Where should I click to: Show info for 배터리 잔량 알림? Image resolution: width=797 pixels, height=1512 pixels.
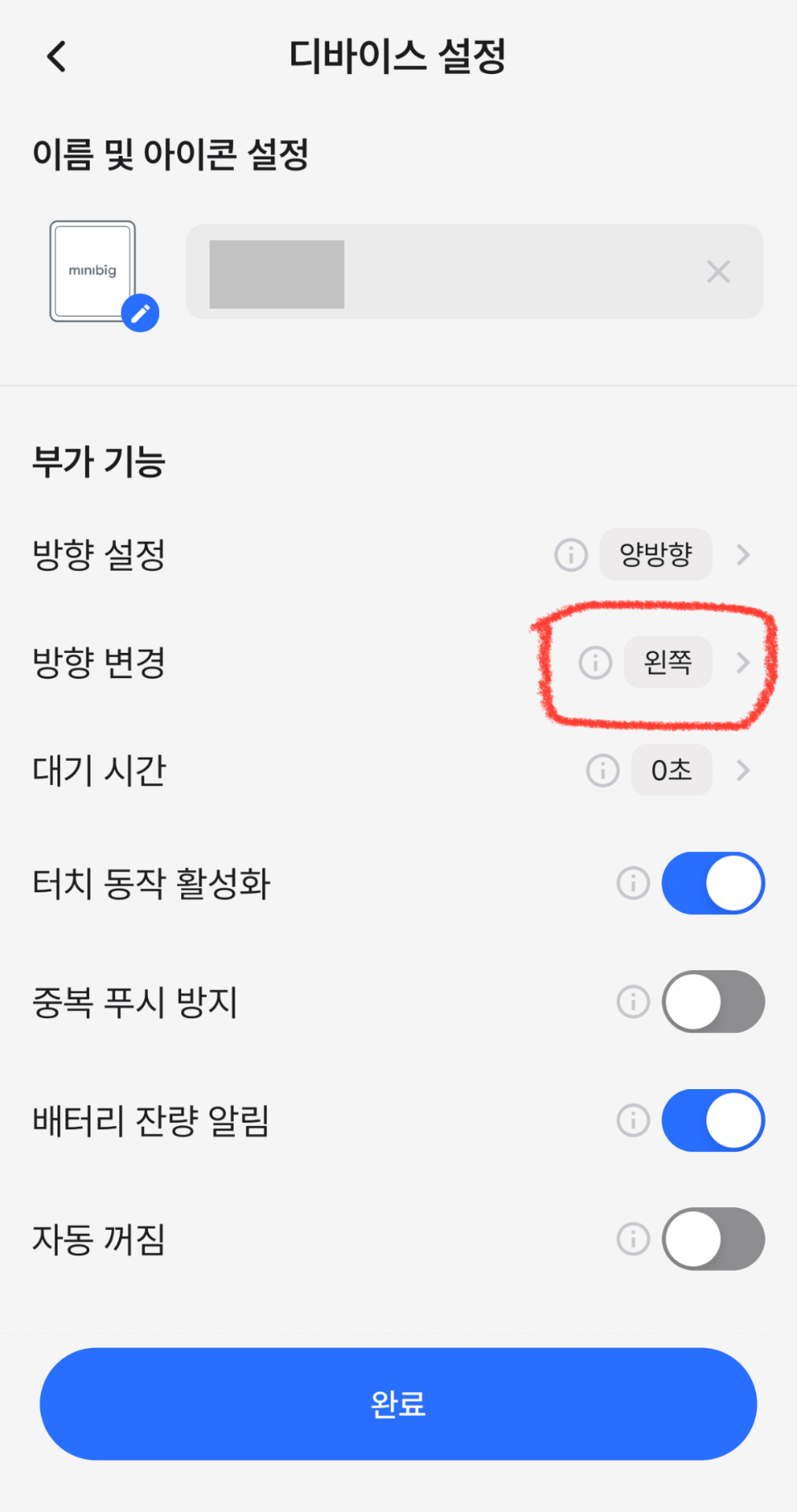click(632, 1120)
